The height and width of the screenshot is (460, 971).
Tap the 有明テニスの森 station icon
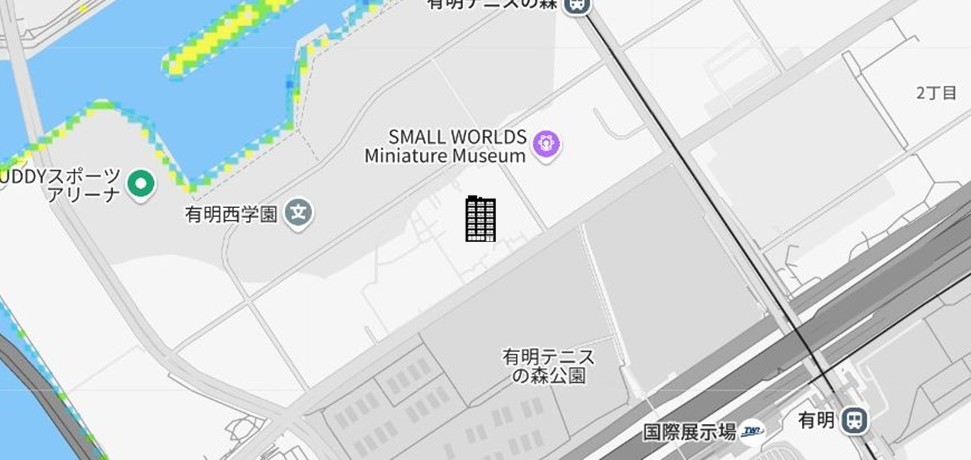(x=577, y=5)
